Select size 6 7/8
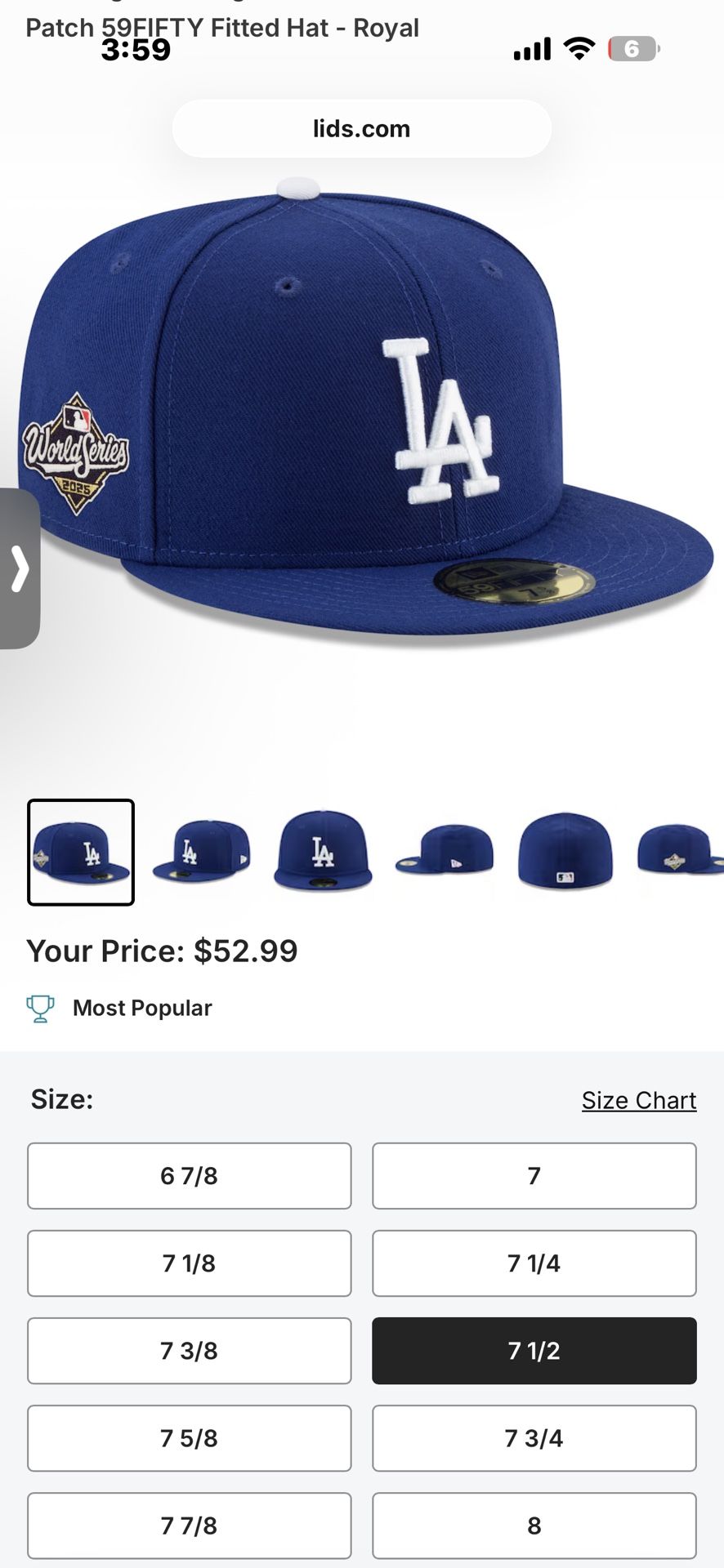Viewport: 724px width, 1568px height. point(189,1176)
